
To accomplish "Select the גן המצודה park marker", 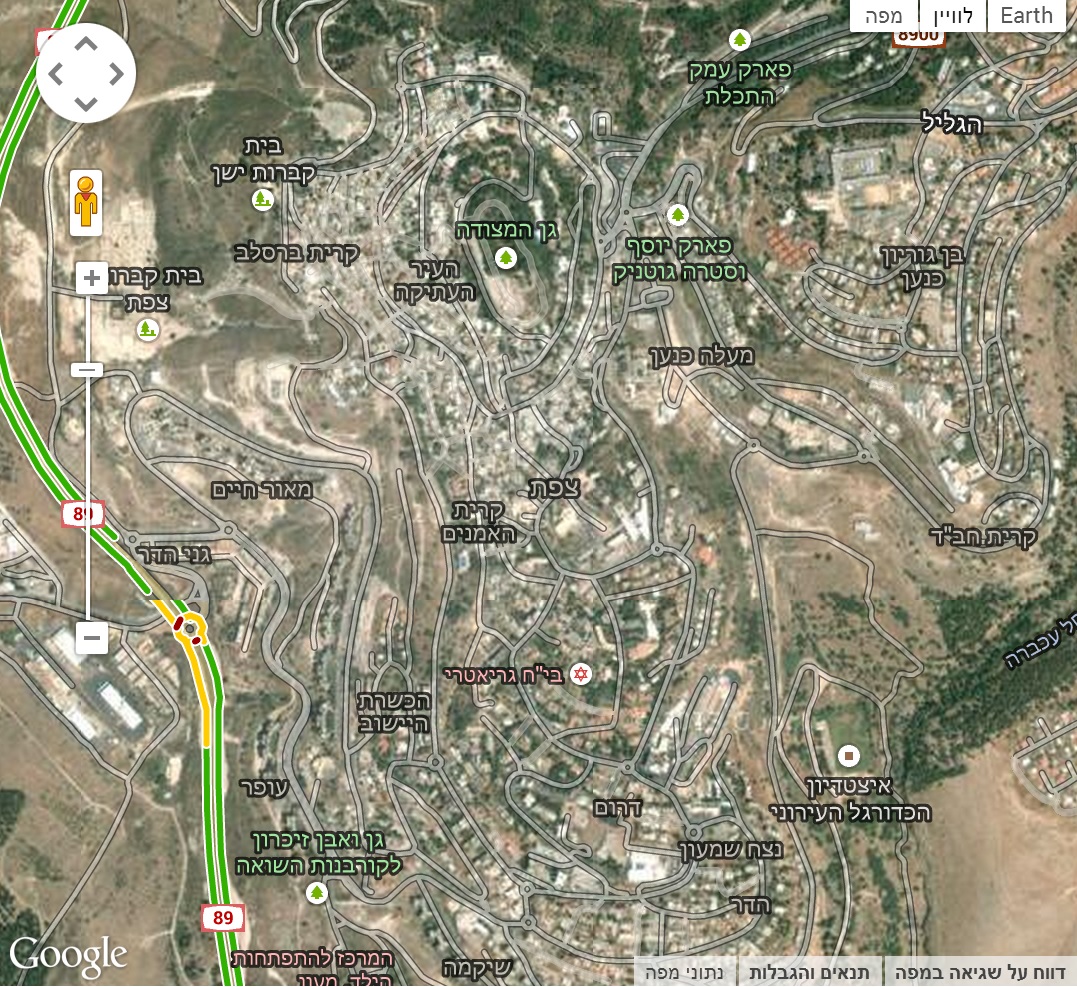I will 505,259.
